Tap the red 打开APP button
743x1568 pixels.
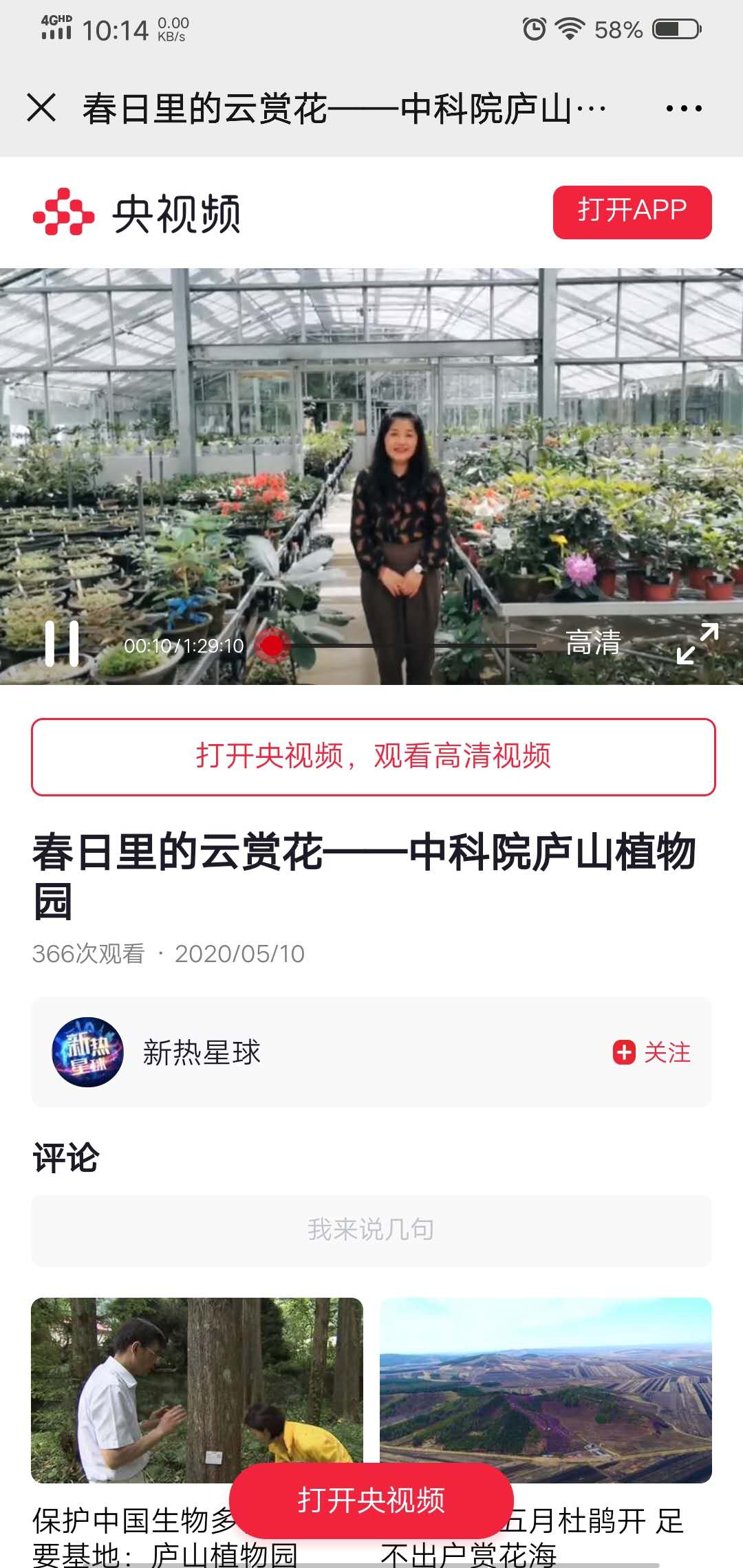point(632,212)
